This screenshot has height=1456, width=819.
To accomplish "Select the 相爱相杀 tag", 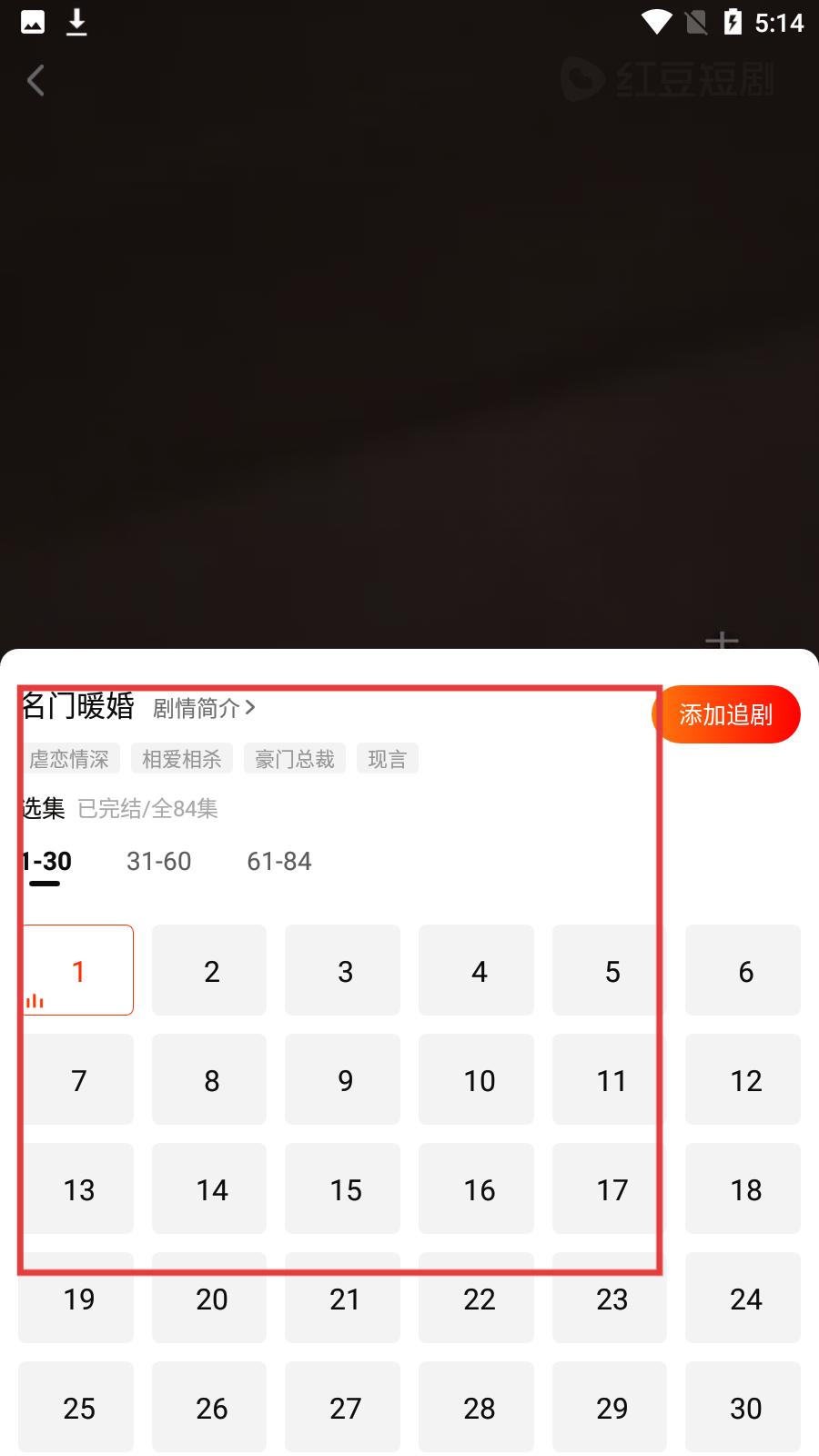I will click(182, 759).
